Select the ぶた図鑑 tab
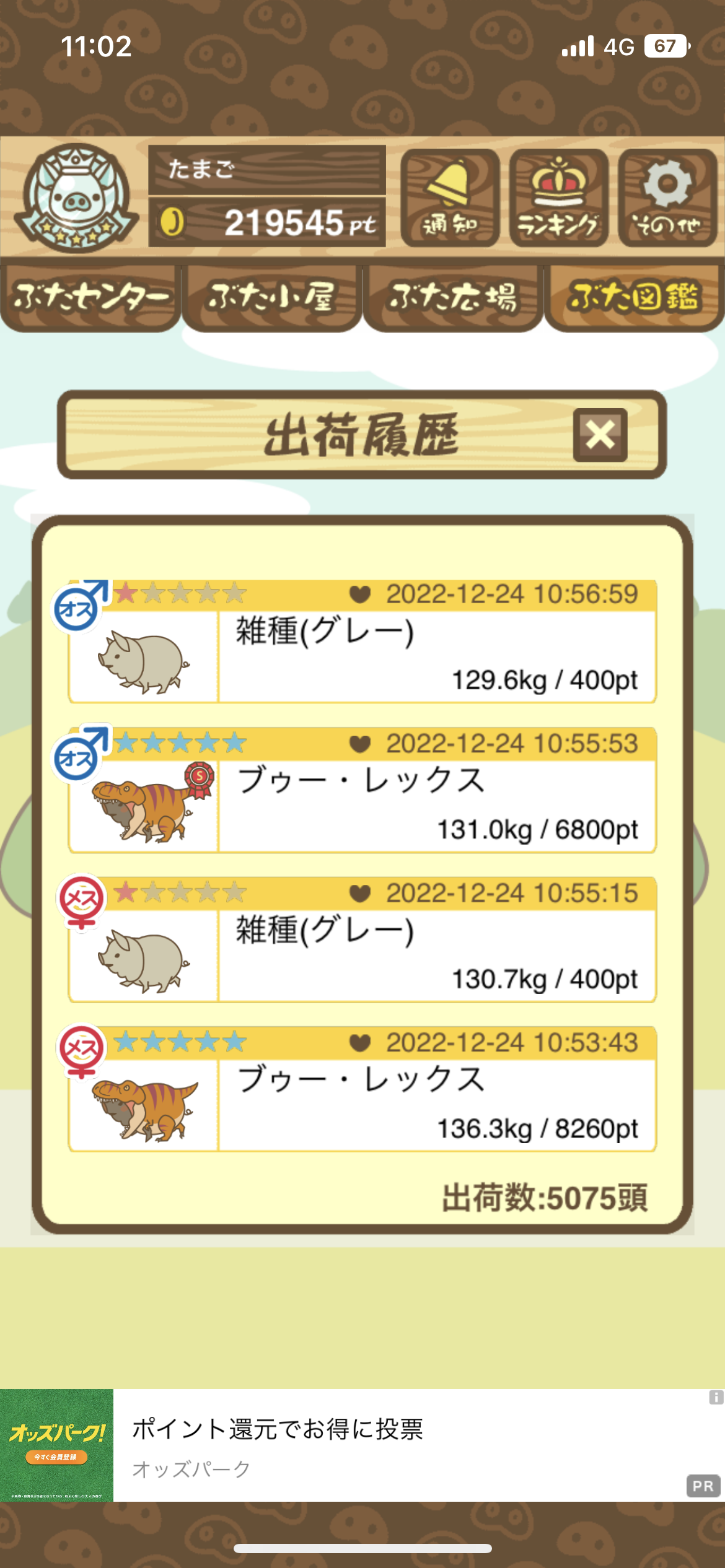This screenshot has height=1568, width=725. [x=634, y=298]
